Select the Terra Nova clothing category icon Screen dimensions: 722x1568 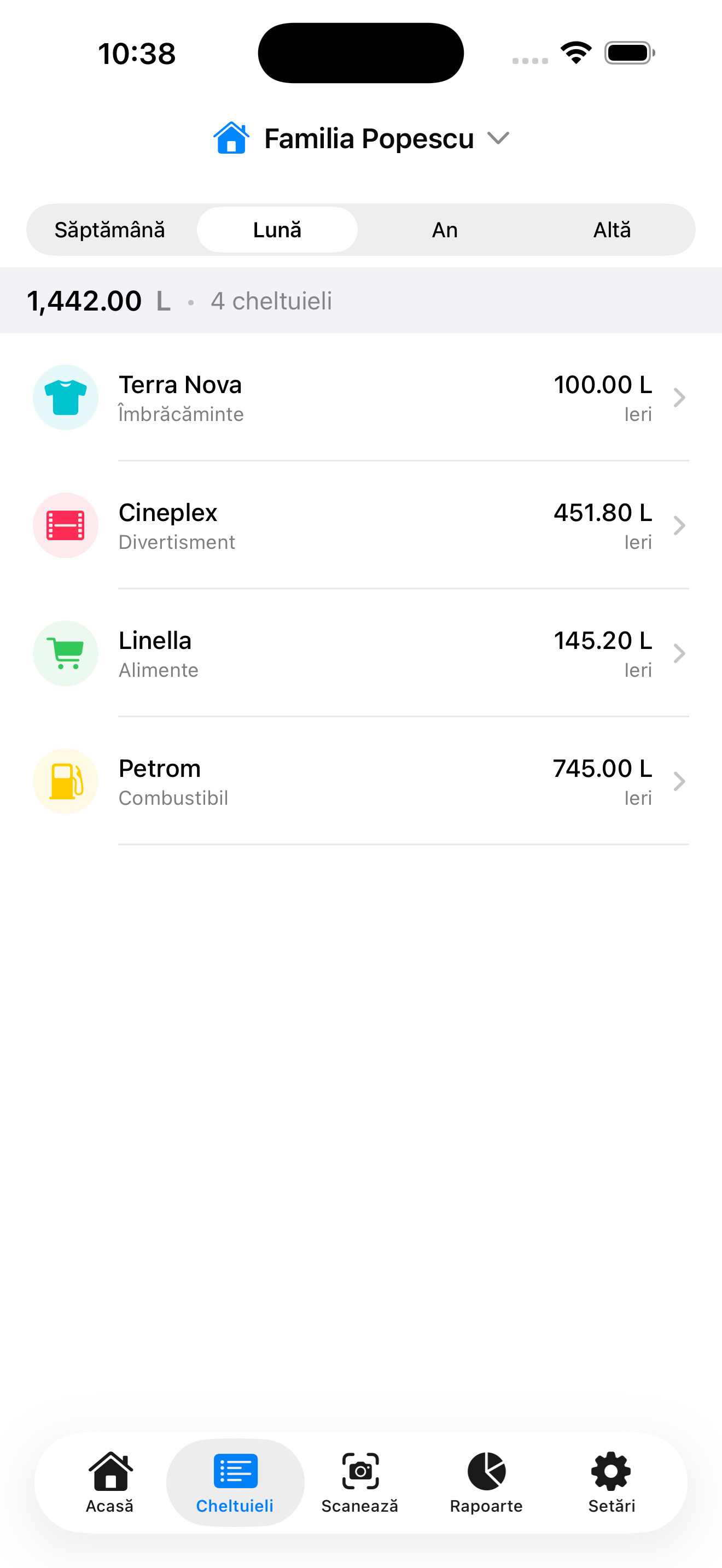click(x=65, y=397)
